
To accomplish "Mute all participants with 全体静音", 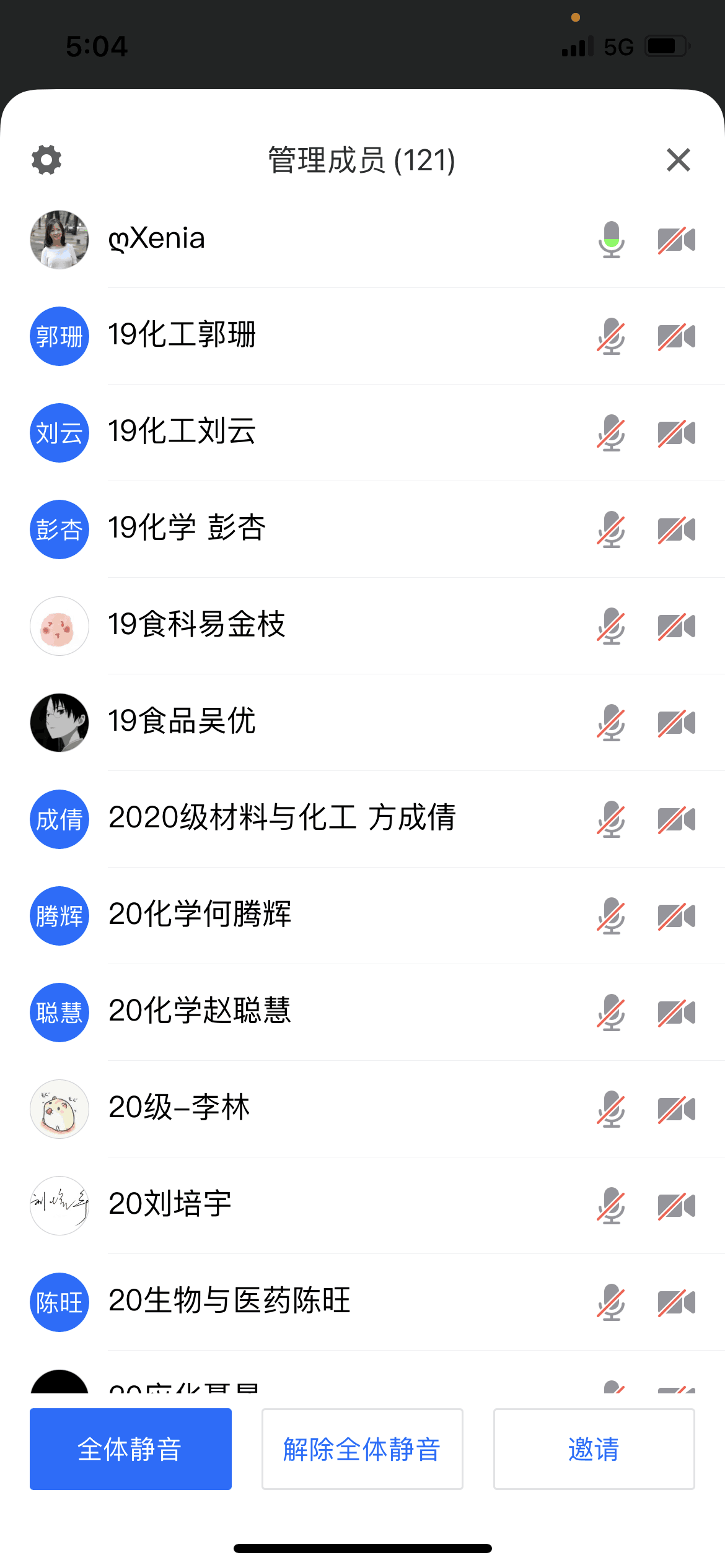I will click(x=131, y=1449).
